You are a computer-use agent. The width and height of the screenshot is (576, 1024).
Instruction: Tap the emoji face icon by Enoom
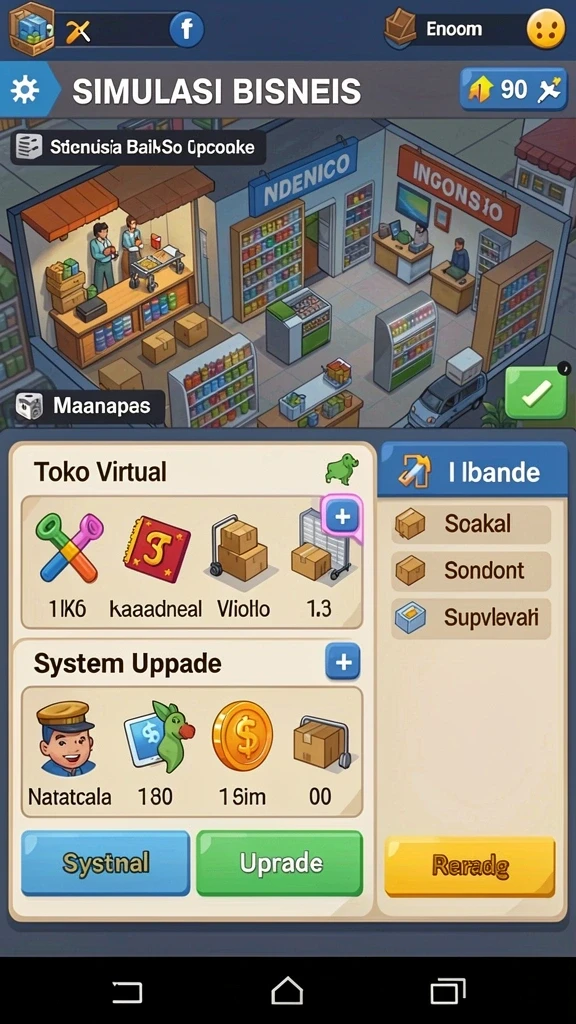[x=546, y=29]
